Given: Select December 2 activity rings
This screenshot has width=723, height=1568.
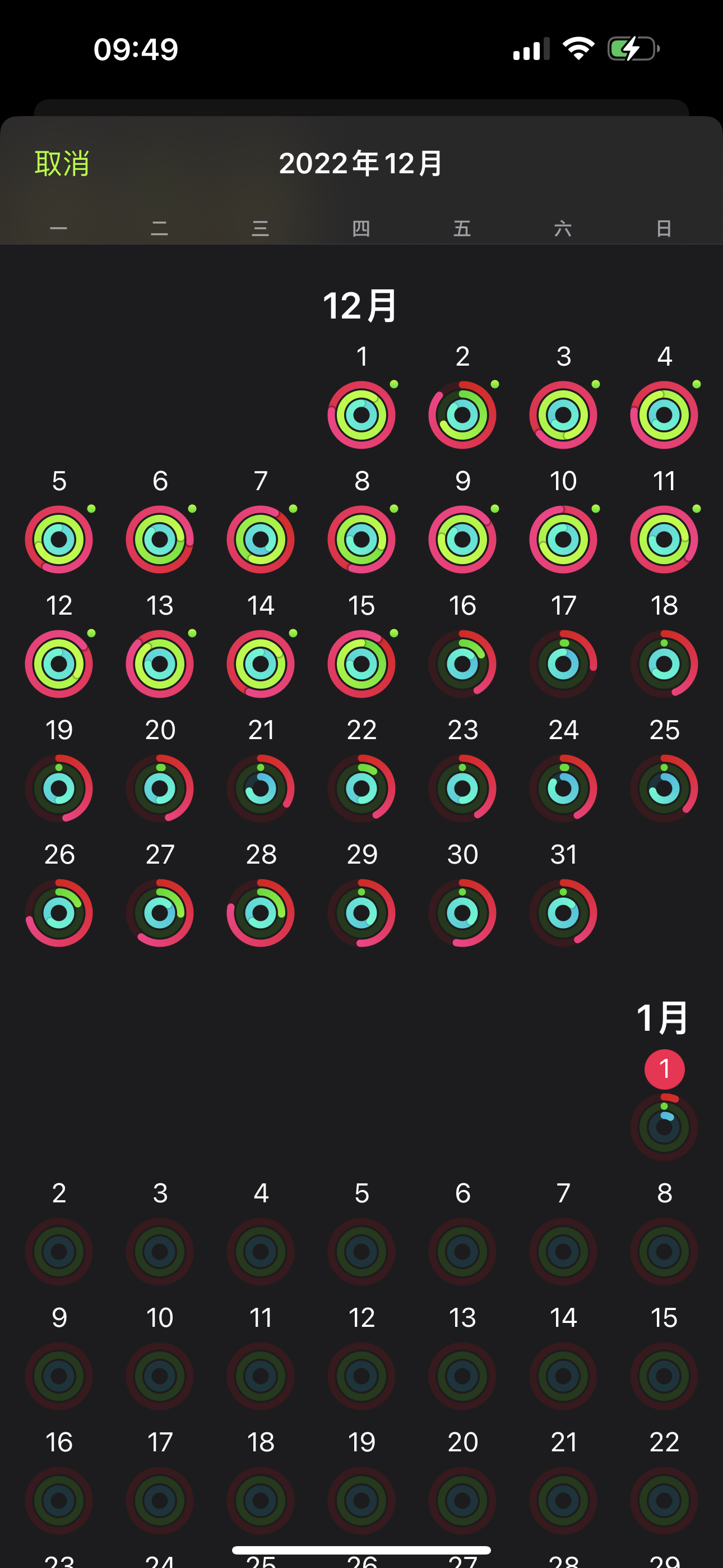Looking at the screenshot, I should pyautogui.click(x=462, y=415).
